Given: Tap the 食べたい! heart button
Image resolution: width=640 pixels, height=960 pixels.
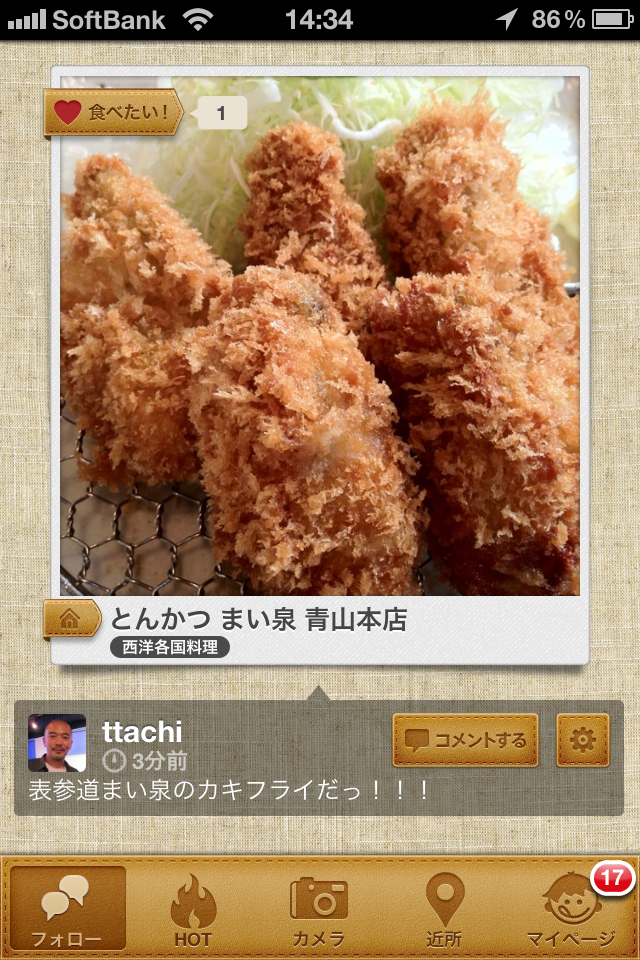Looking at the screenshot, I should point(112,112).
